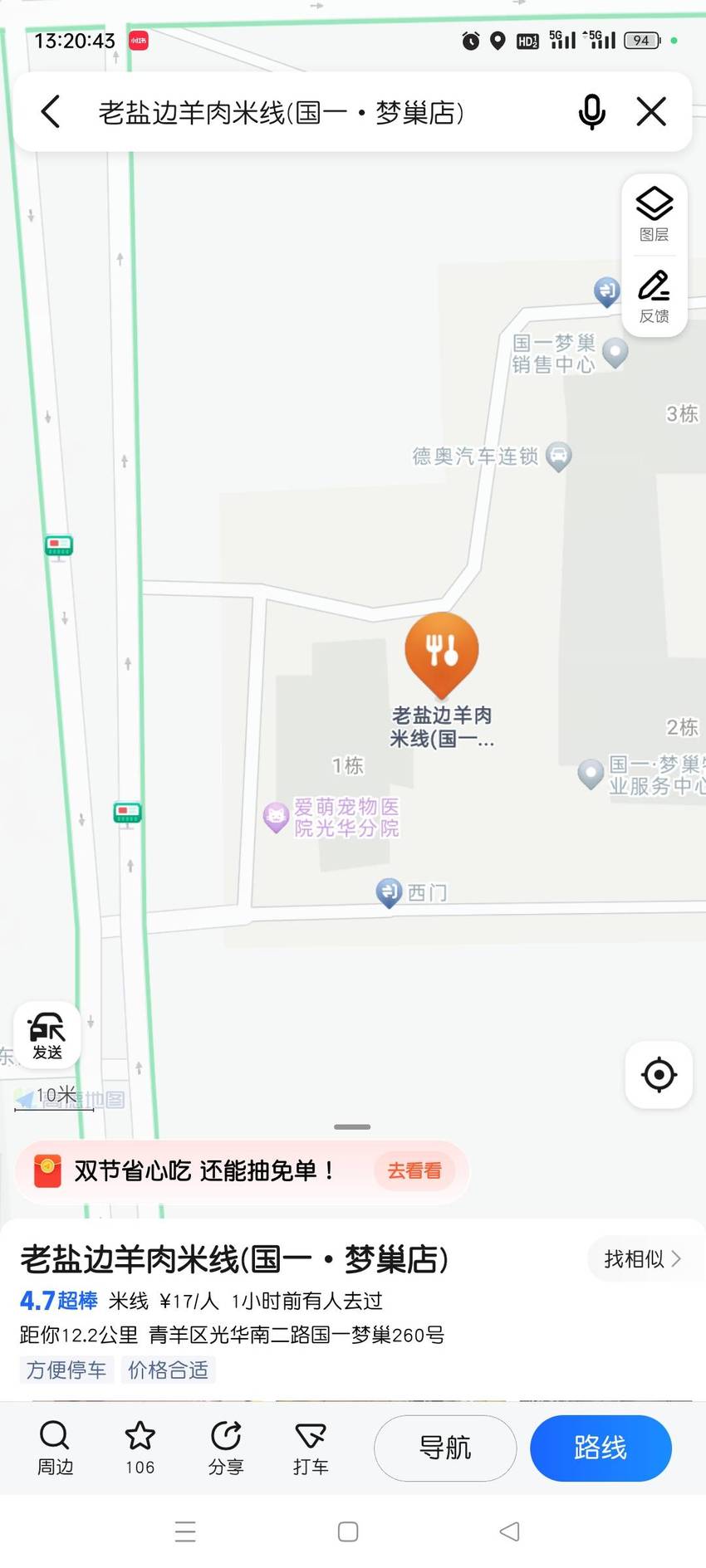Tap the system home button
The width and height of the screenshot is (706, 1568).
pos(348,1531)
